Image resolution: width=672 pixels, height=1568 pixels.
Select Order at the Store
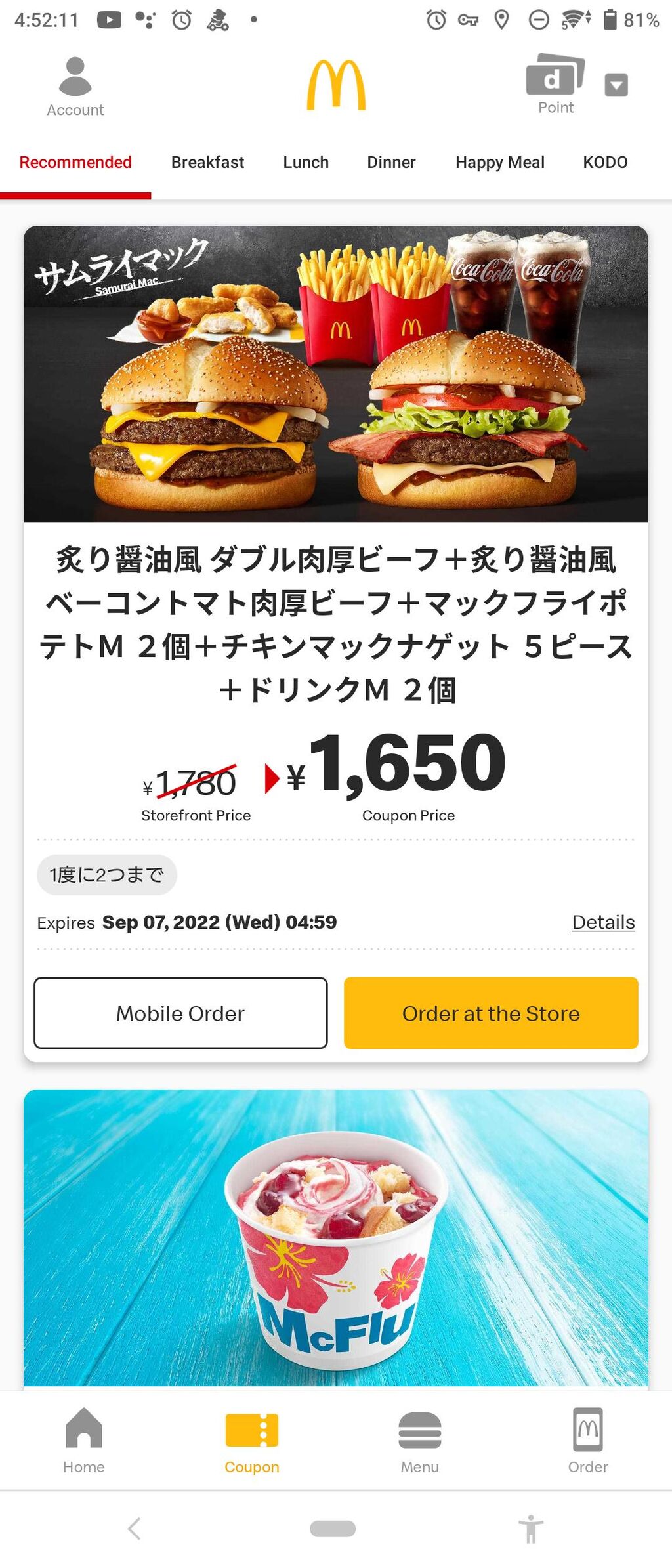pos(491,1013)
